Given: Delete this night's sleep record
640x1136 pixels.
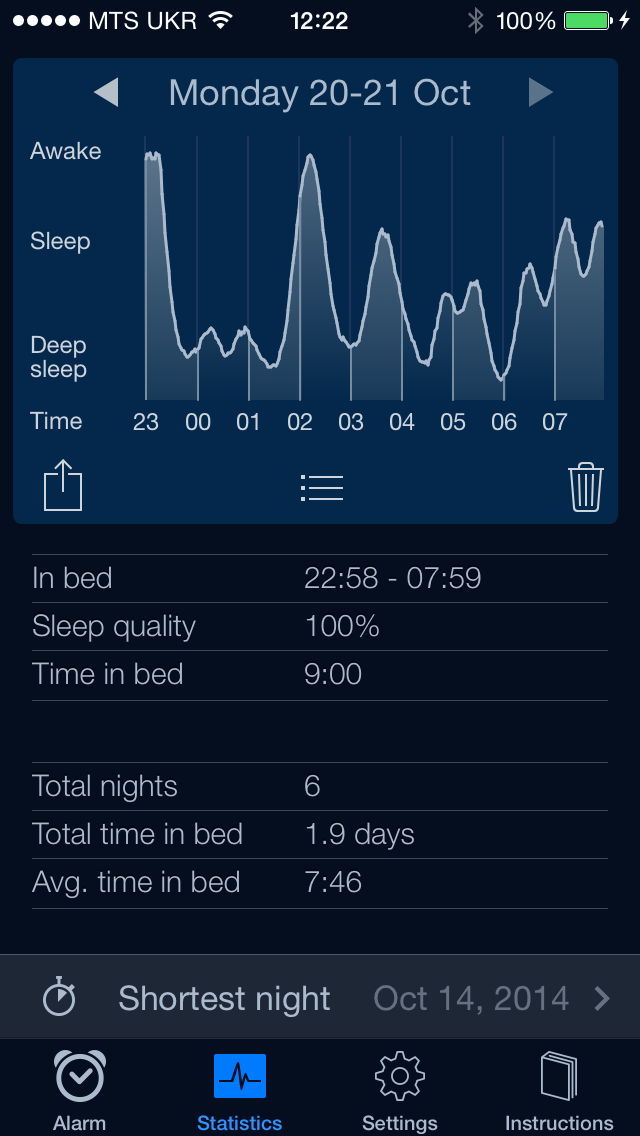Looking at the screenshot, I should pyautogui.click(x=586, y=487).
